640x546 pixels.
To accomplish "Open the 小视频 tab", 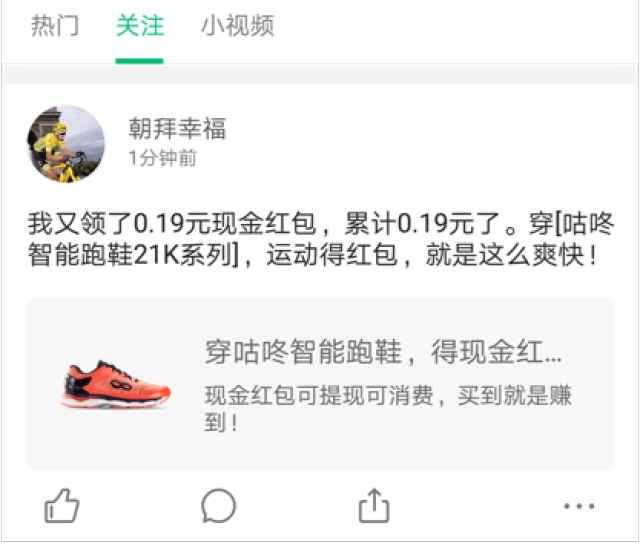I will [x=237, y=26].
